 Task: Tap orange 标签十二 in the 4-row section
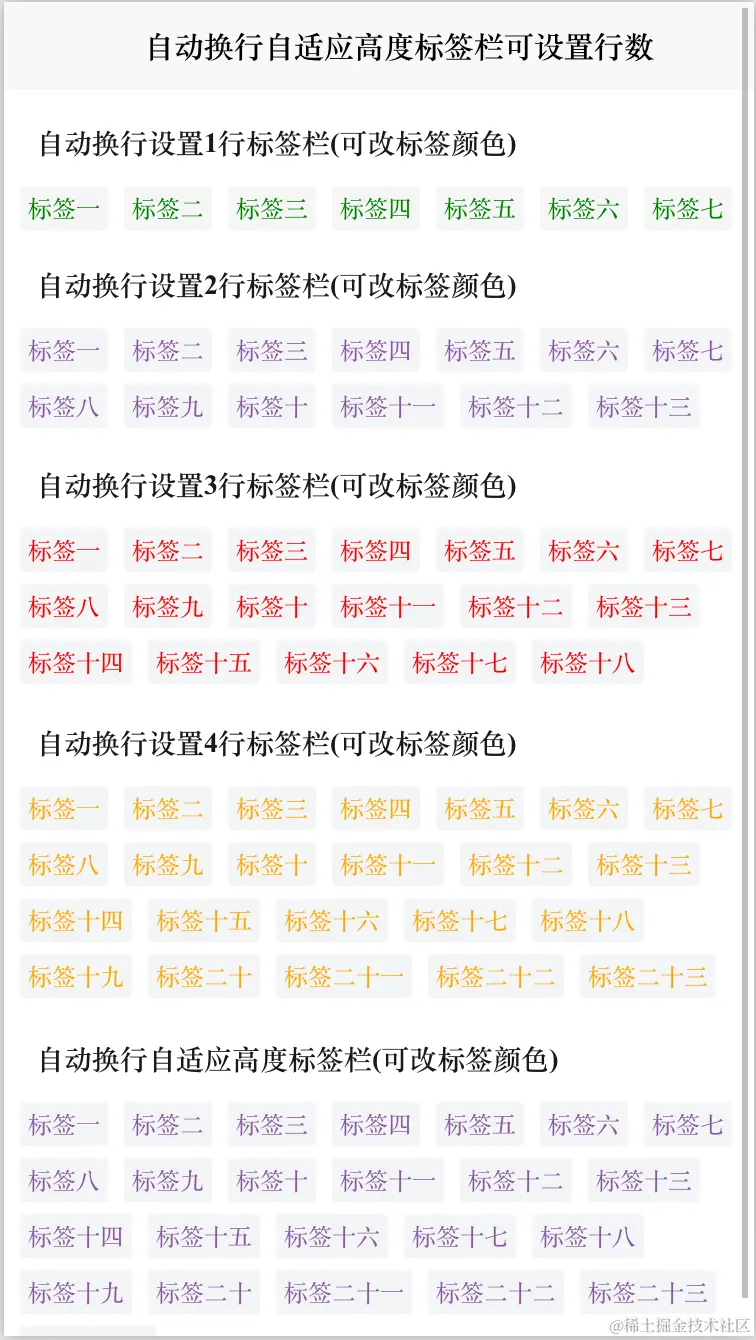click(x=516, y=865)
